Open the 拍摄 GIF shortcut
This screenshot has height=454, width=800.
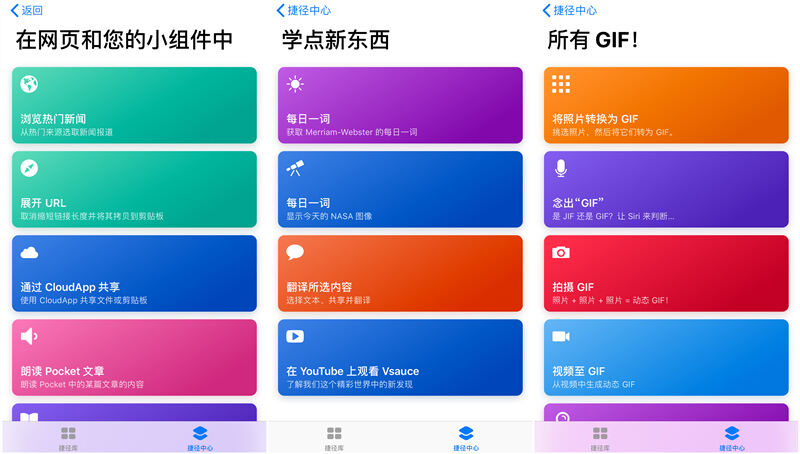pyautogui.click(x=666, y=273)
